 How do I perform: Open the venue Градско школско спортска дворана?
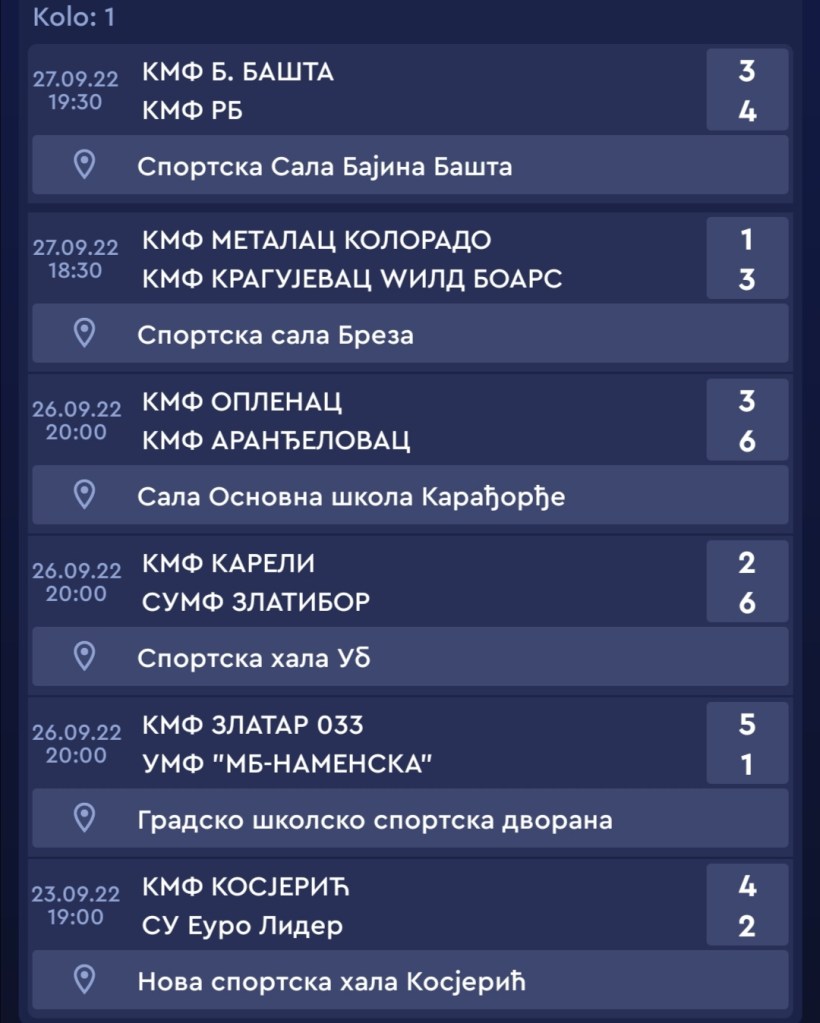(410, 820)
